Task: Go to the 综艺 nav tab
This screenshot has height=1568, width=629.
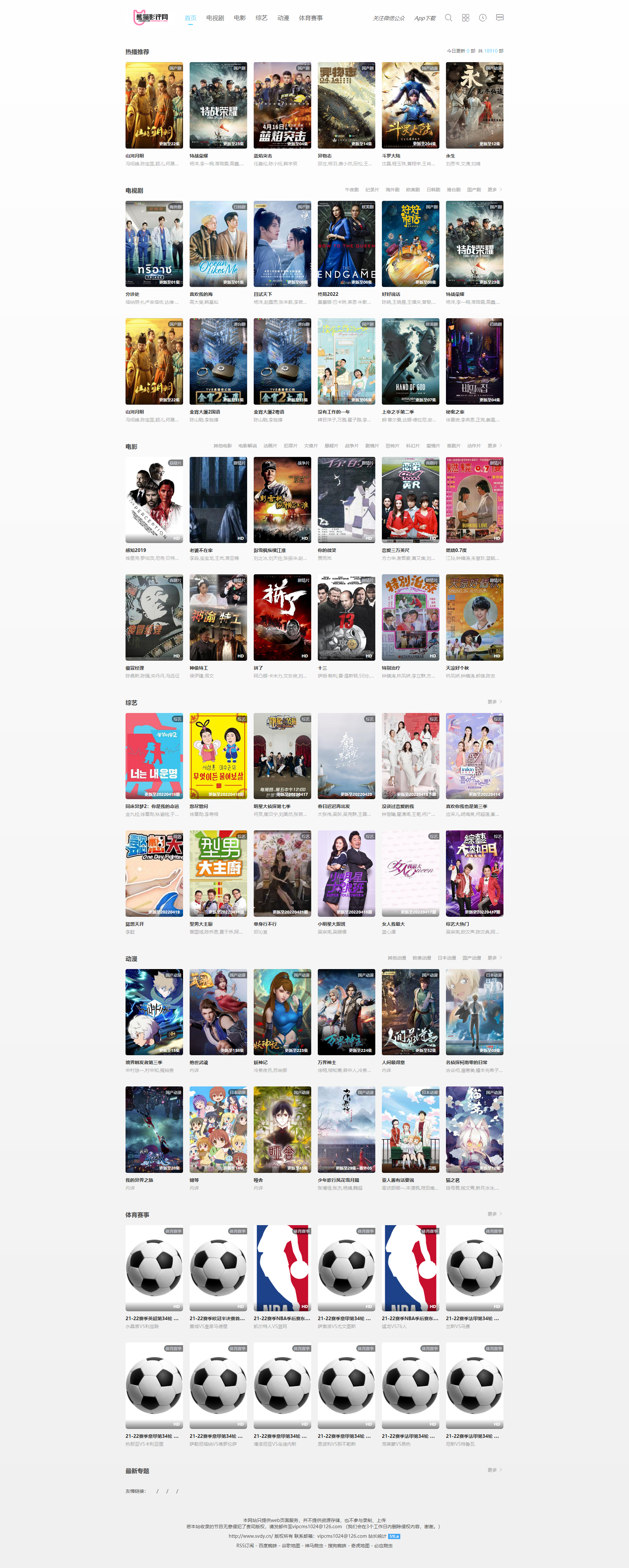Action: point(262,18)
